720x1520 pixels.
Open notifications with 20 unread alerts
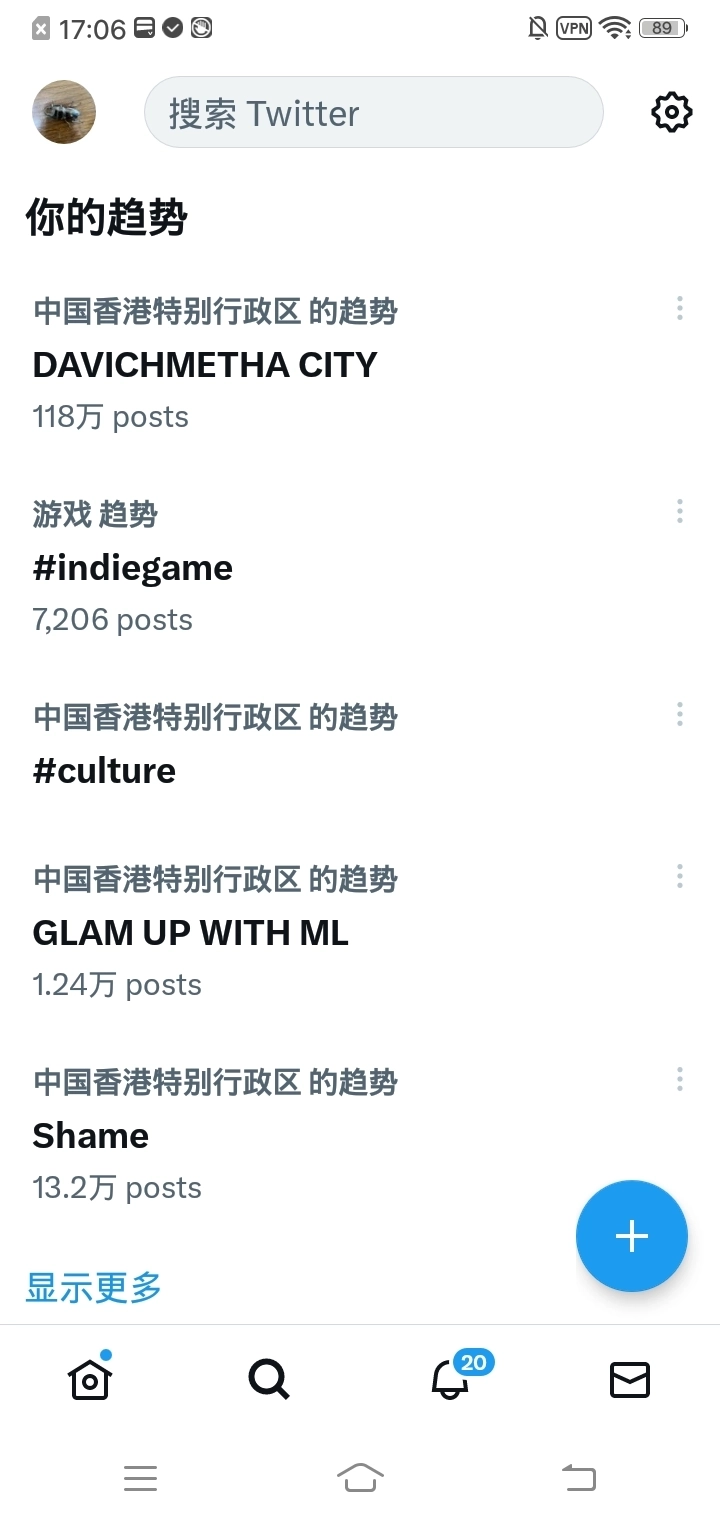(x=450, y=1380)
